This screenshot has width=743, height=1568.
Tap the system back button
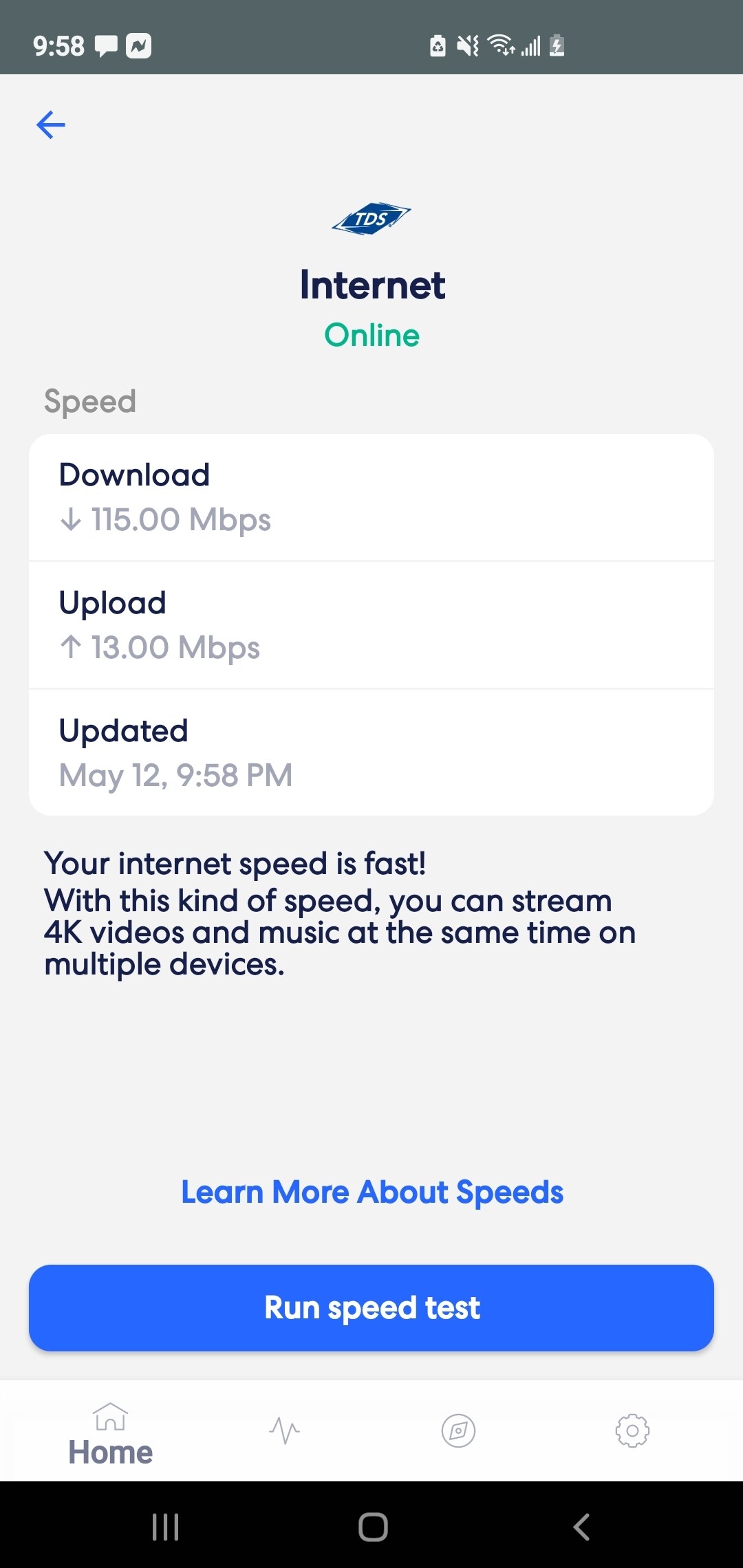pyautogui.click(x=581, y=1527)
